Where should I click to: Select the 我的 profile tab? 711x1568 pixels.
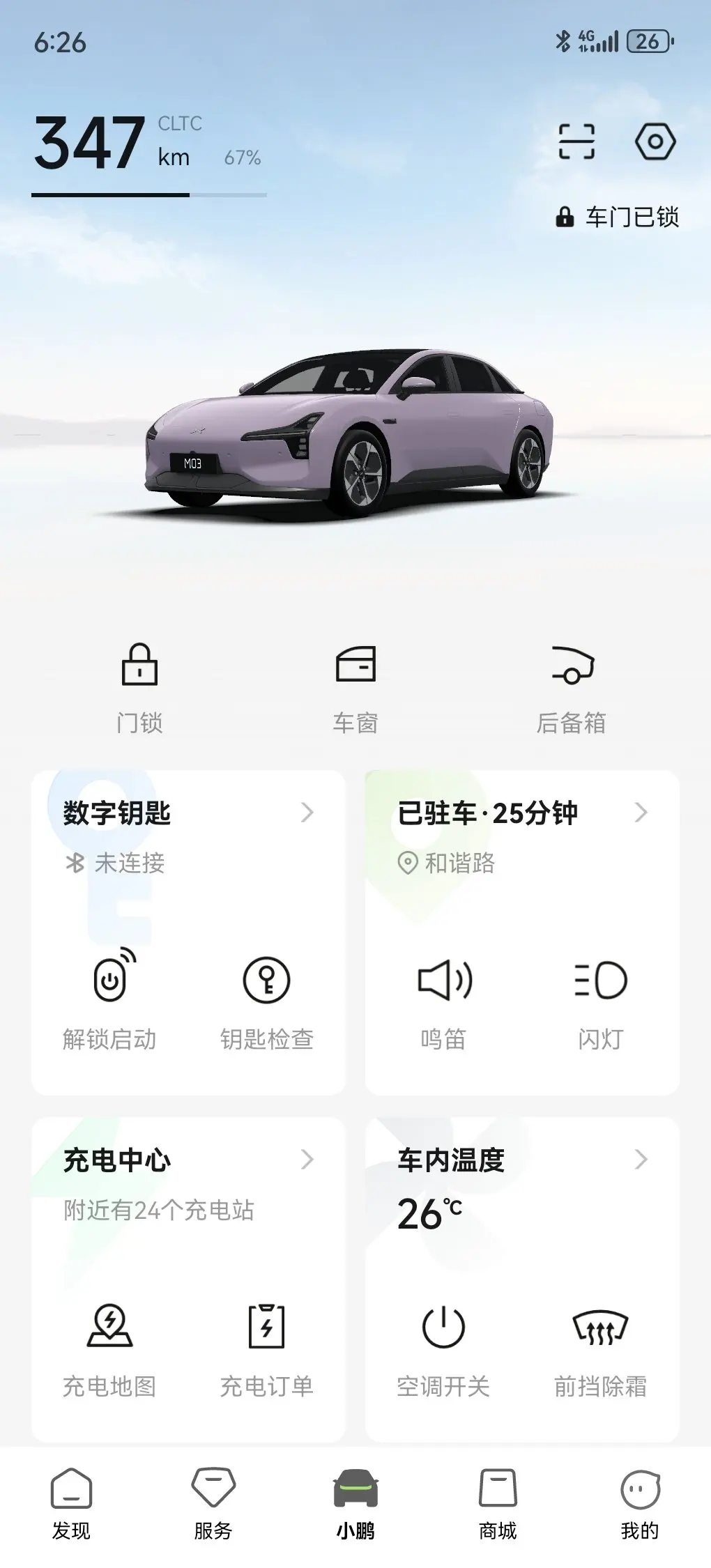click(x=639, y=1504)
